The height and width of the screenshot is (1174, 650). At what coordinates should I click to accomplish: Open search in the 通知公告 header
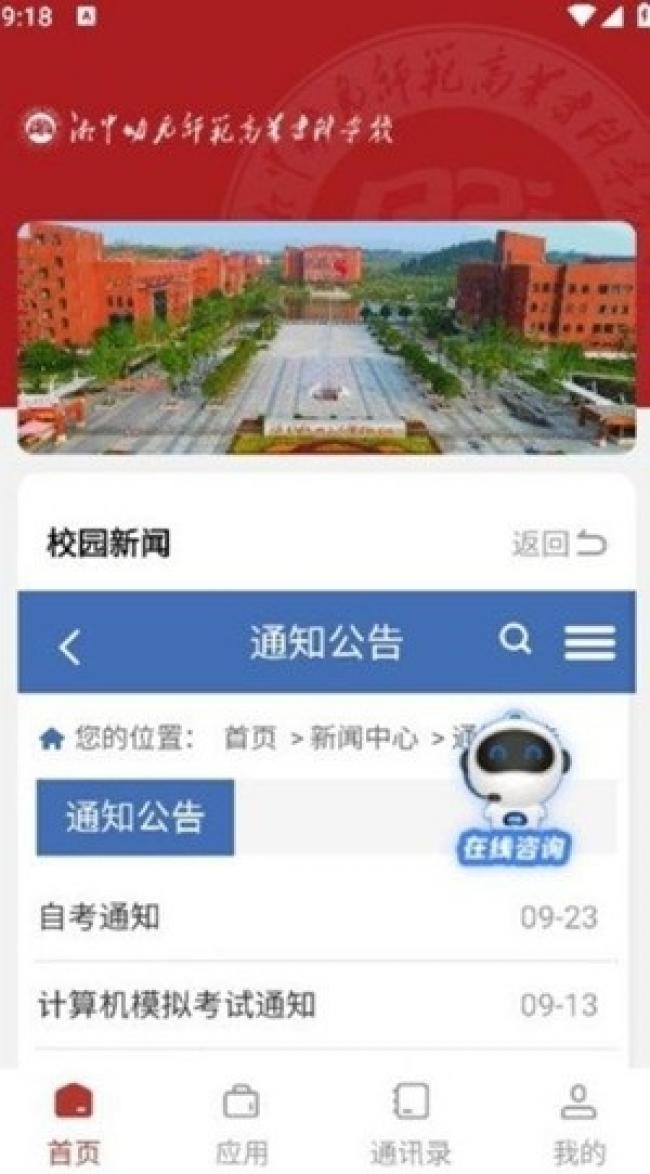pos(515,640)
